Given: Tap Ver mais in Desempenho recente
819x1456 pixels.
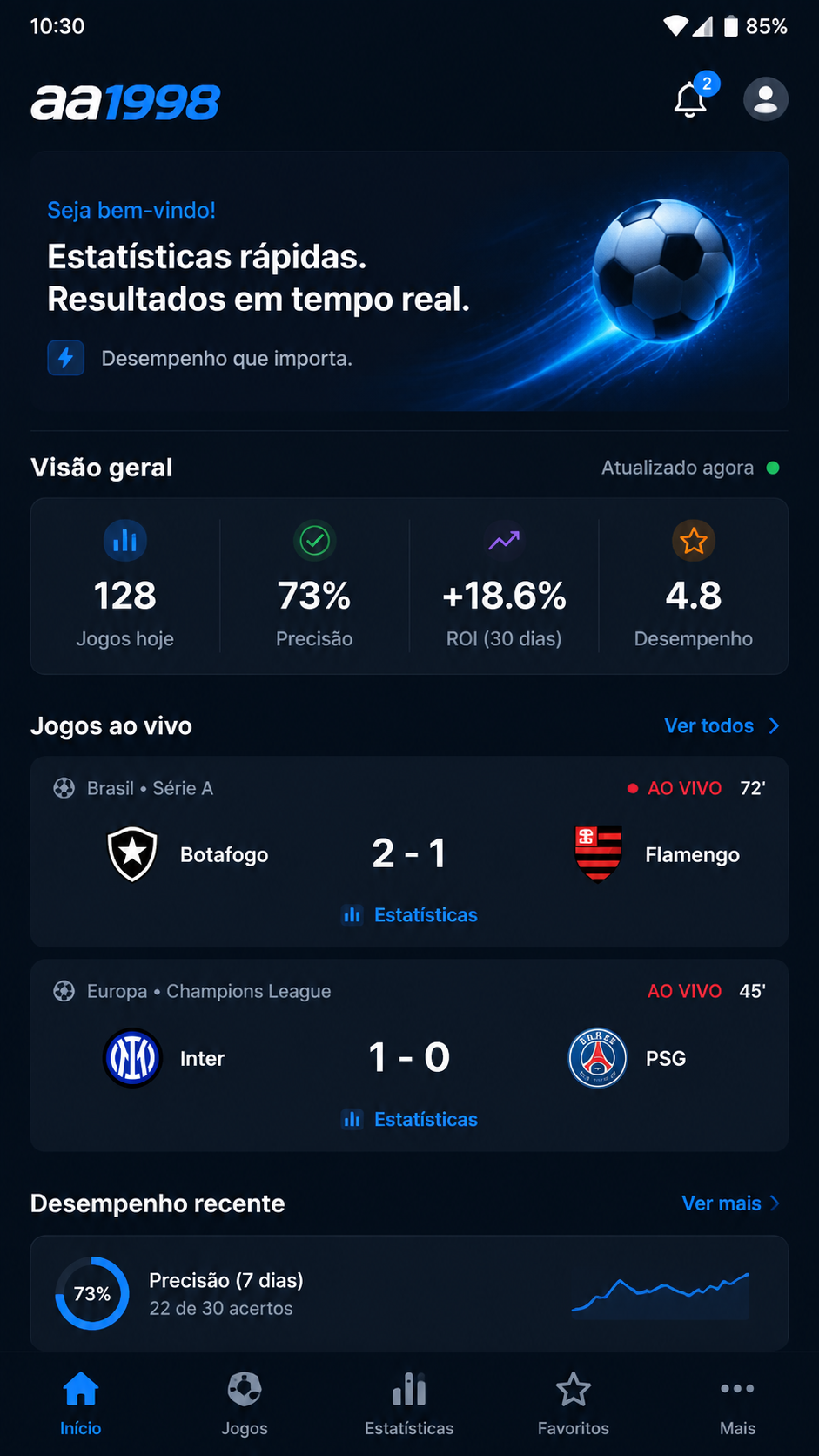Looking at the screenshot, I should (x=731, y=1203).
